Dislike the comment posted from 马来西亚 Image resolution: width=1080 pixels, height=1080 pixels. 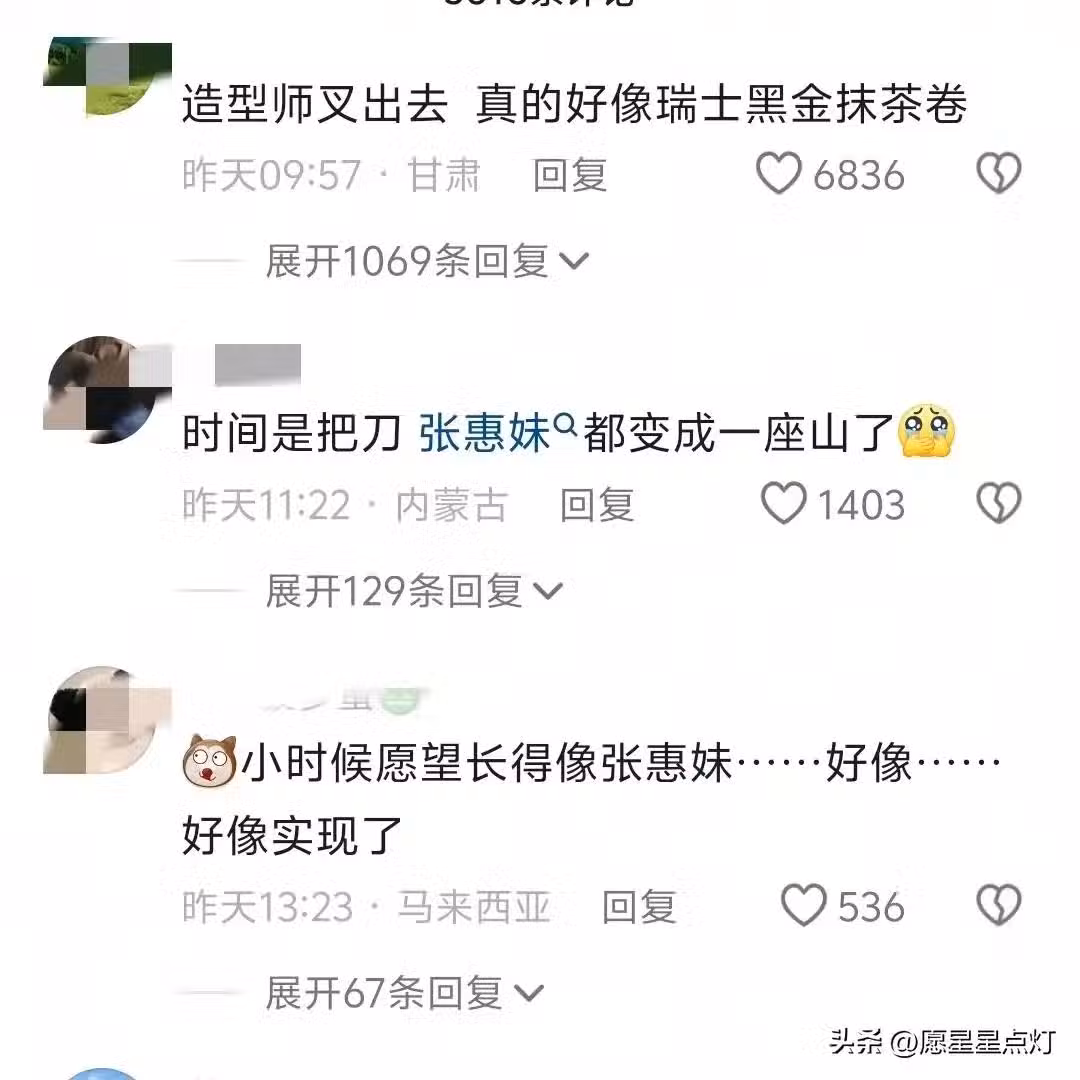point(998,906)
